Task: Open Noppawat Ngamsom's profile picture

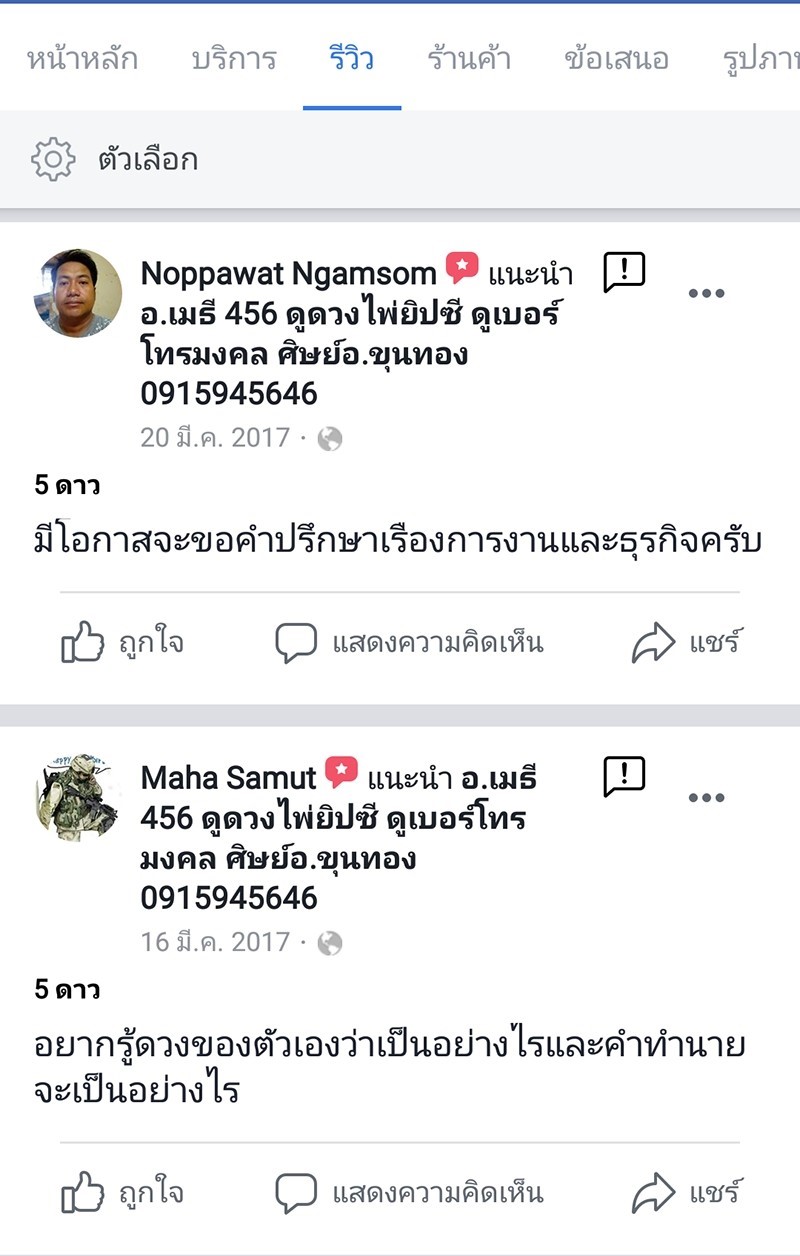Action: (x=78, y=293)
